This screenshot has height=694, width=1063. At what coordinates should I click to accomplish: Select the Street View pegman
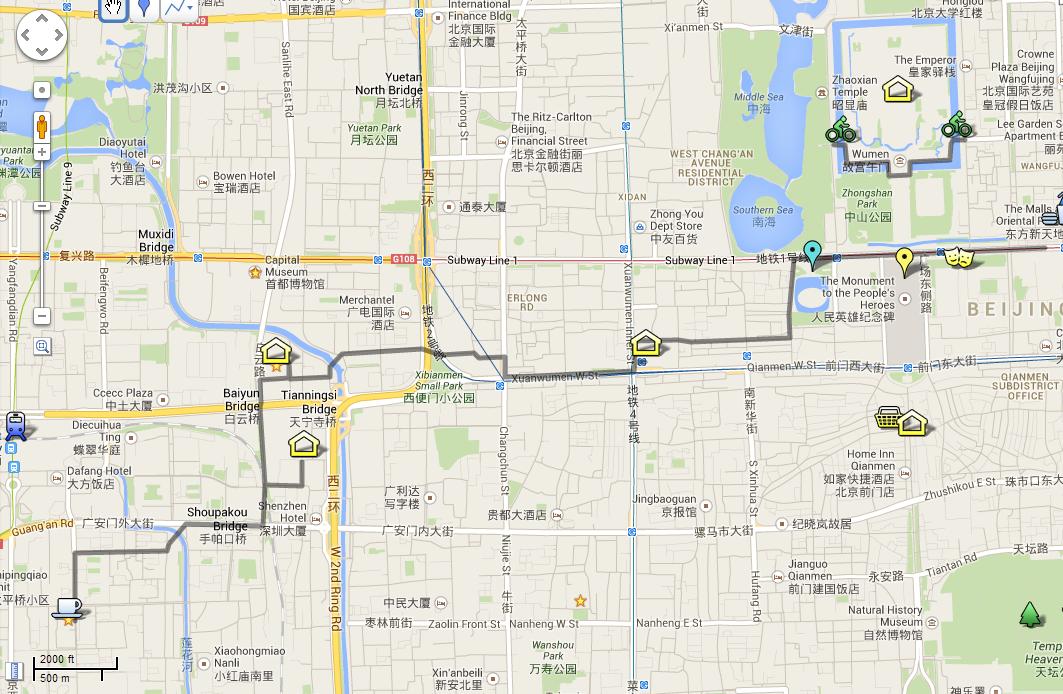(41, 126)
